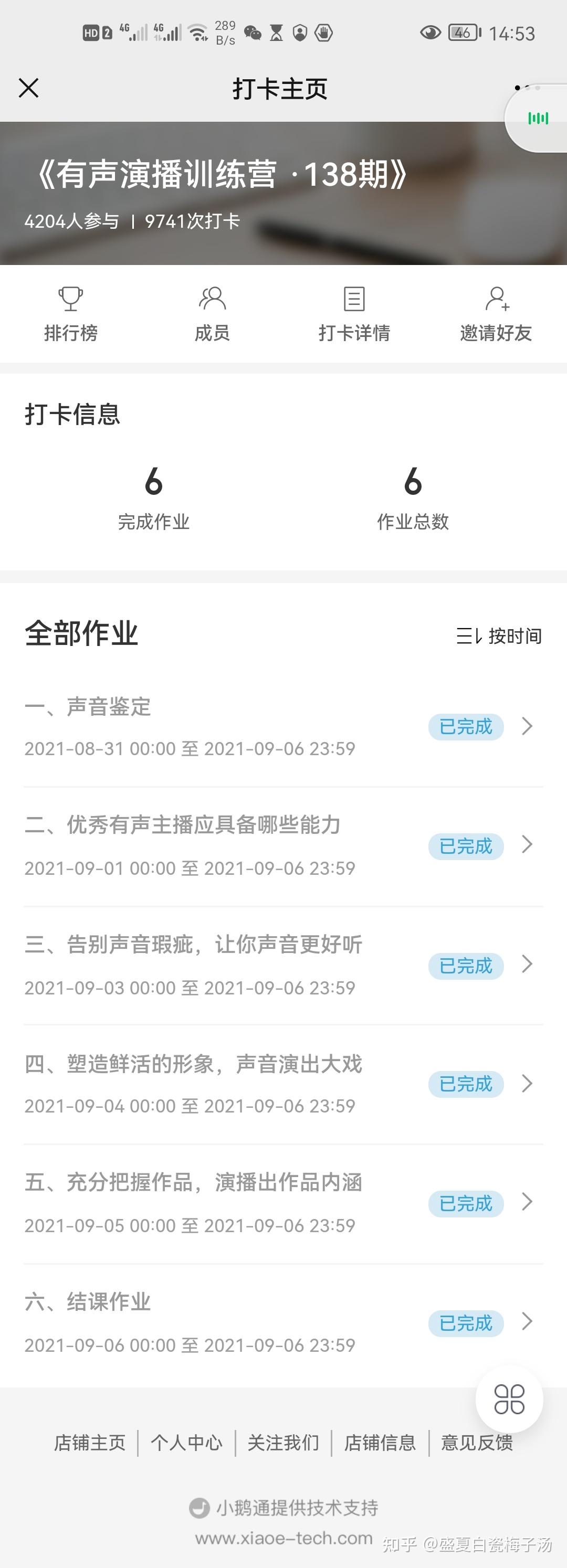Change sort order via 按时间
567x1568 pixels.
pyautogui.click(x=499, y=636)
